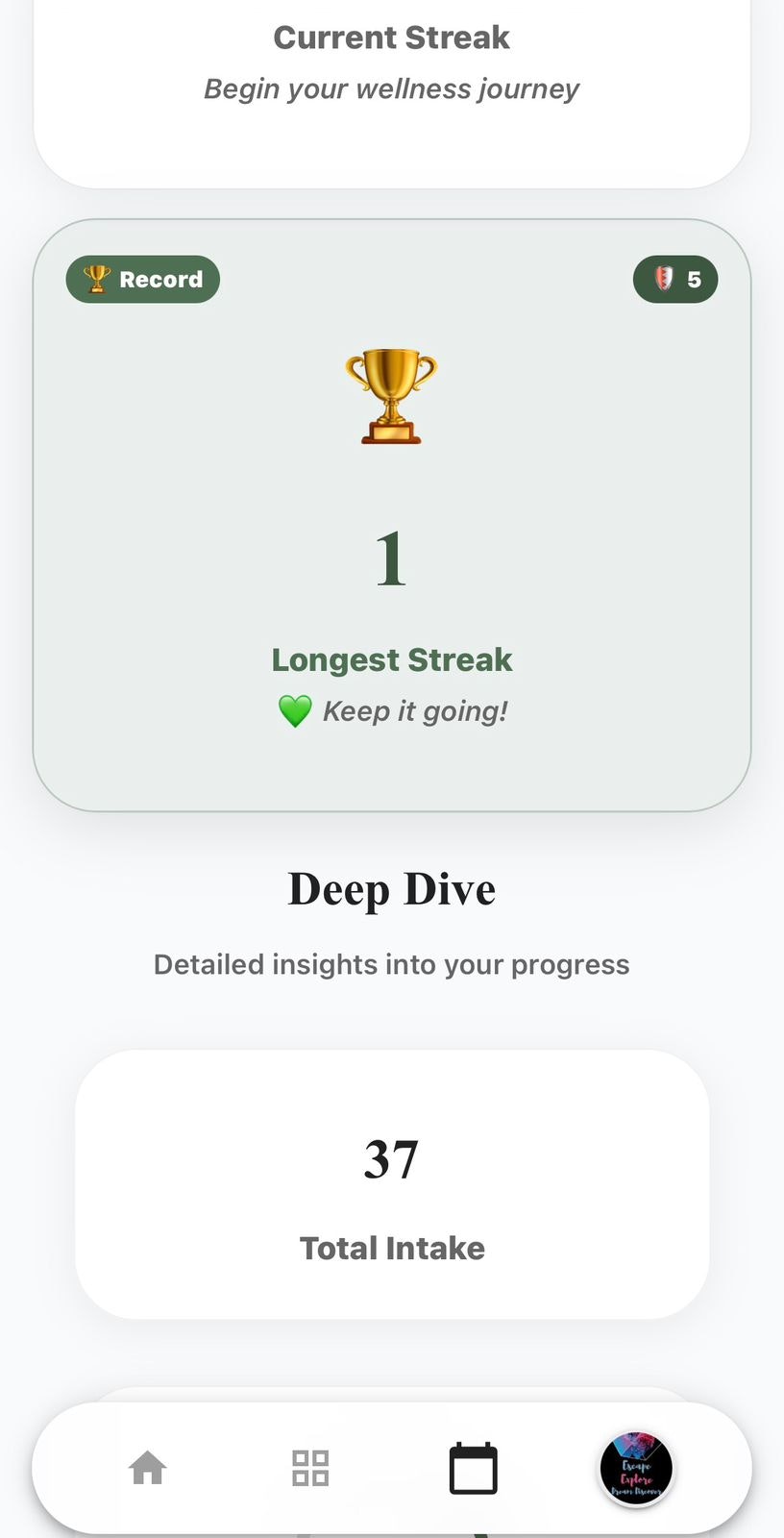Image resolution: width=784 pixels, height=1538 pixels.
Task: Open the Total Intake card
Action: [x=392, y=1184]
